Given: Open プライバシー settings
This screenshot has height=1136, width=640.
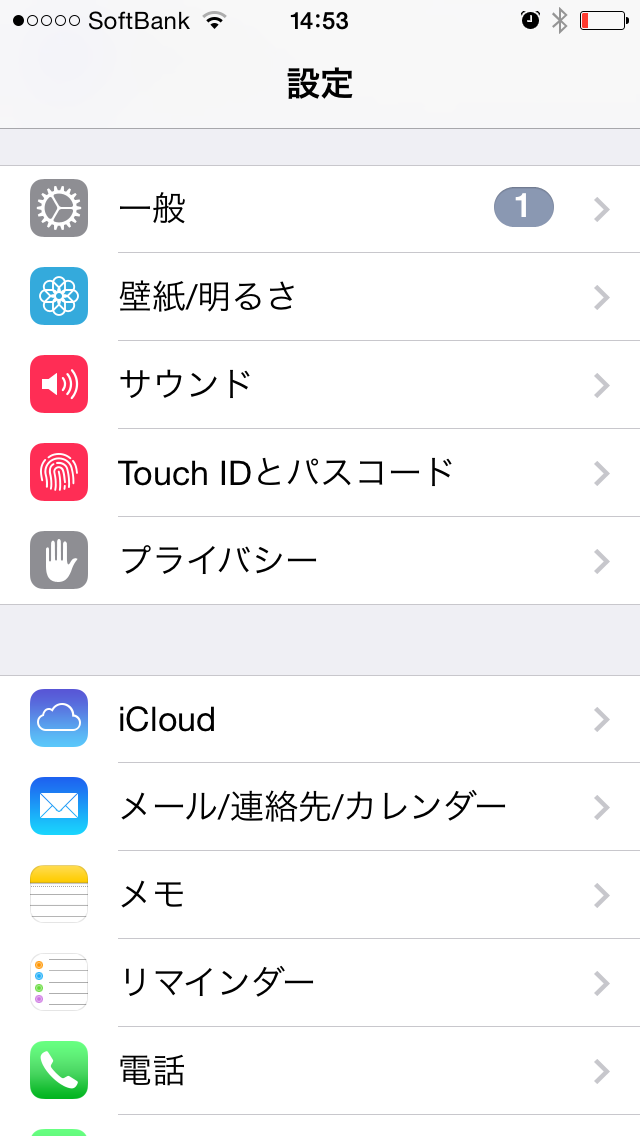Looking at the screenshot, I should coord(320,561).
